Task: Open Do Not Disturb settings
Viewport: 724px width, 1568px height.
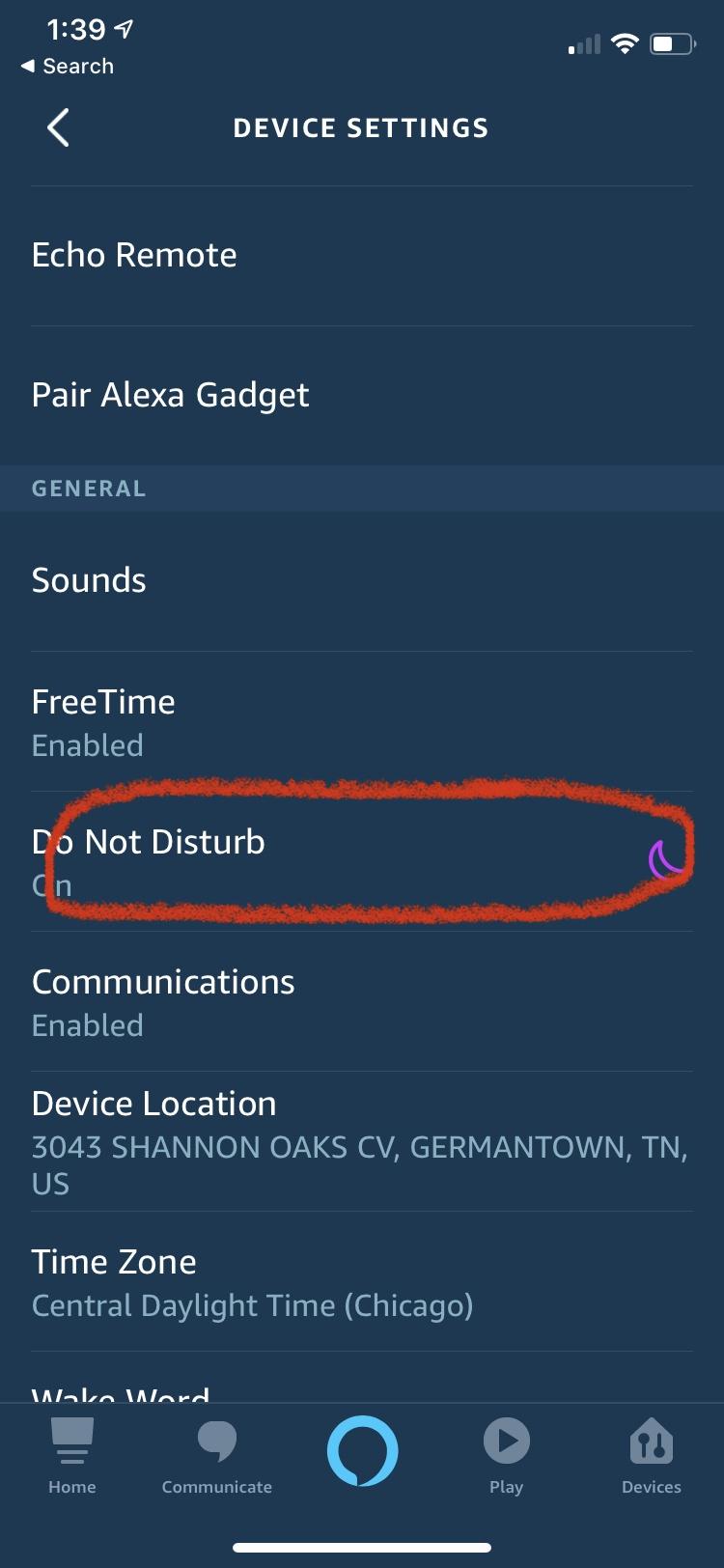Action: tap(361, 861)
